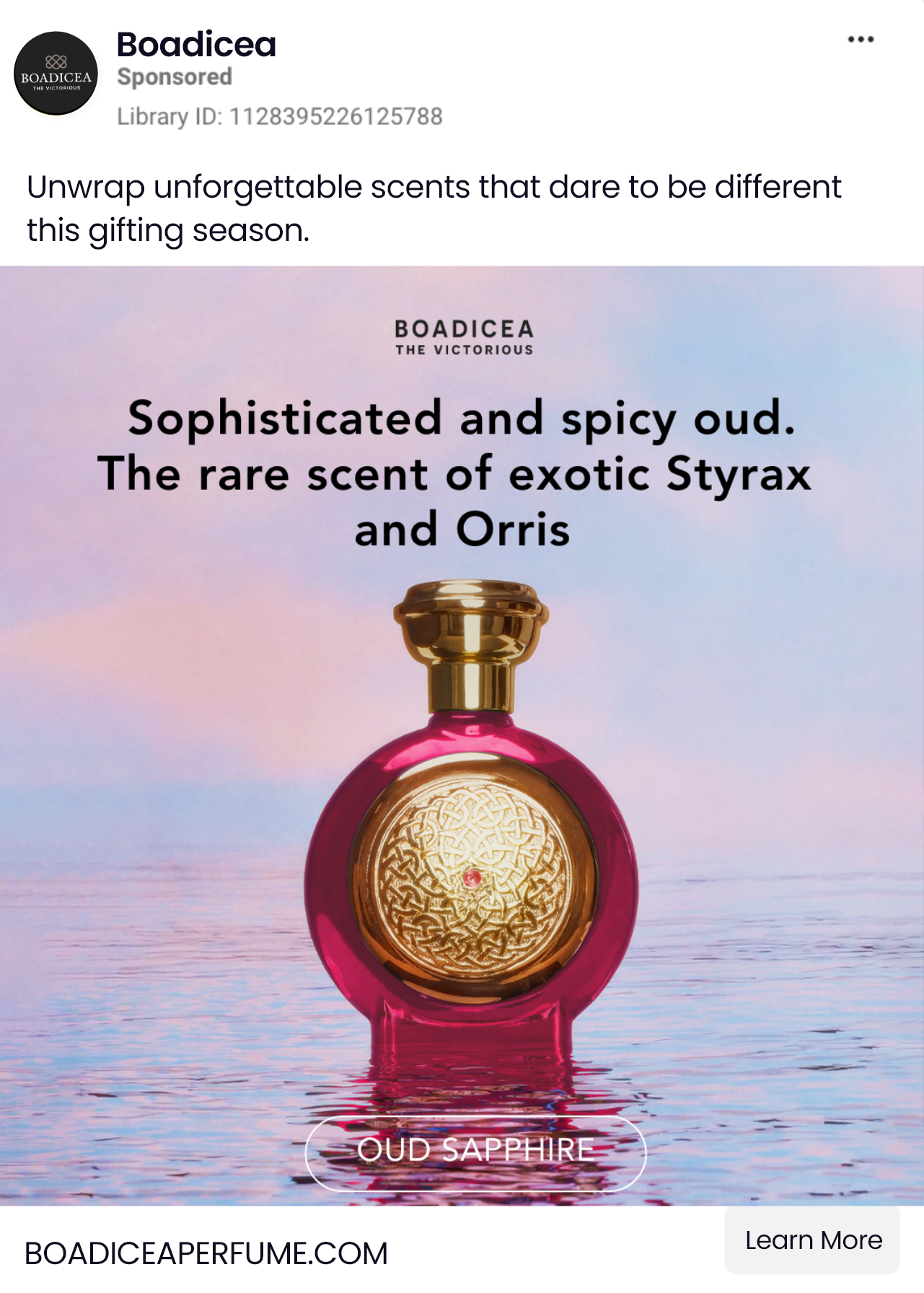Open Boadicea's profile picture
Screen dimensions: 924x1293
pos(56,74)
